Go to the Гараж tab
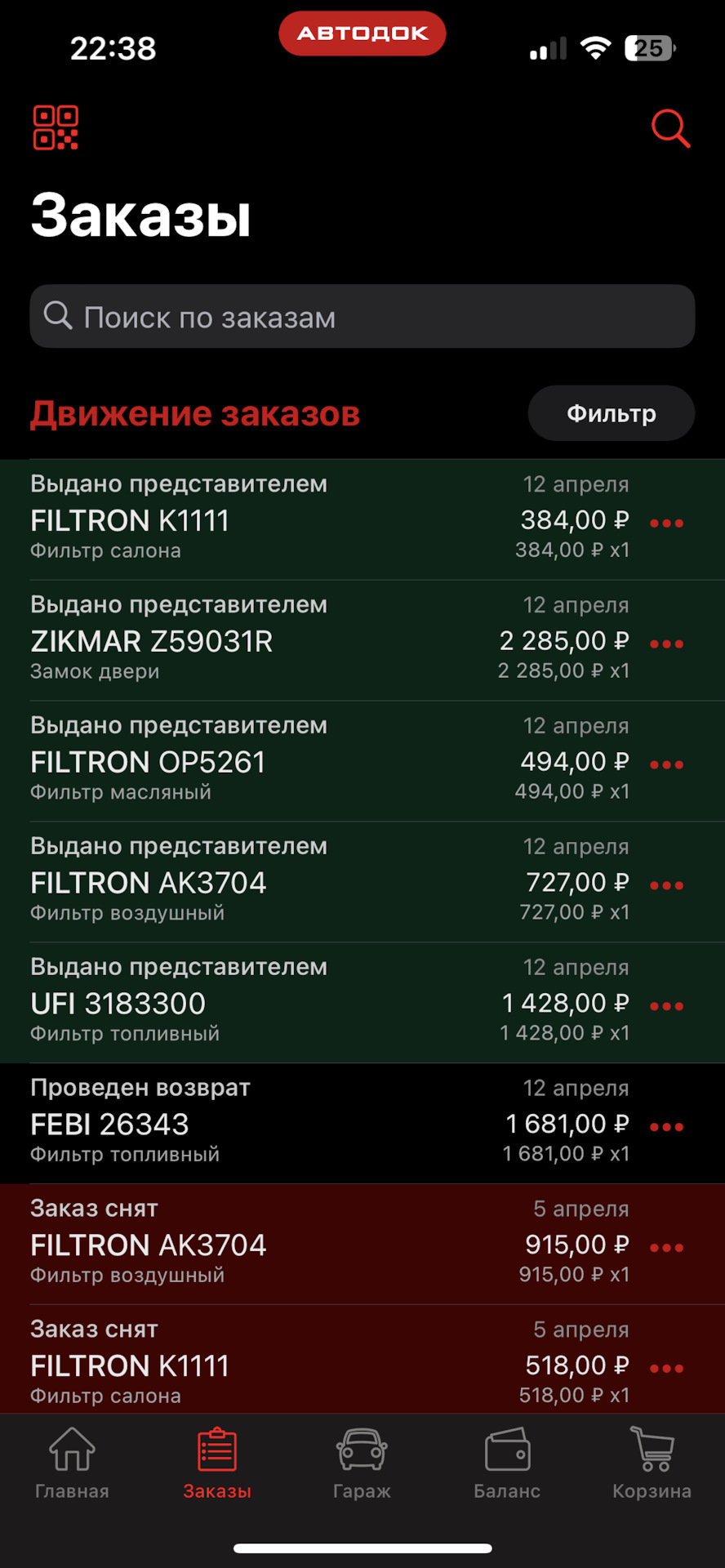The width and height of the screenshot is (725, 1568). pyautogui.click(x=362, y=1463)
